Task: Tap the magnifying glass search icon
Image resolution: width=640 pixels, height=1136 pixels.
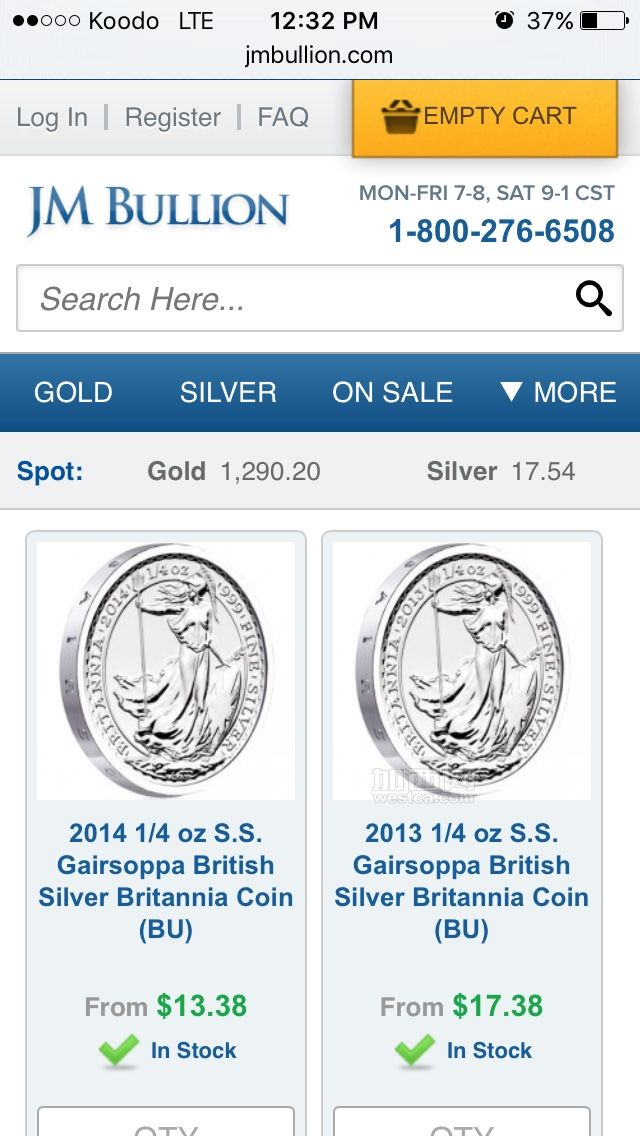Action: 593,298
